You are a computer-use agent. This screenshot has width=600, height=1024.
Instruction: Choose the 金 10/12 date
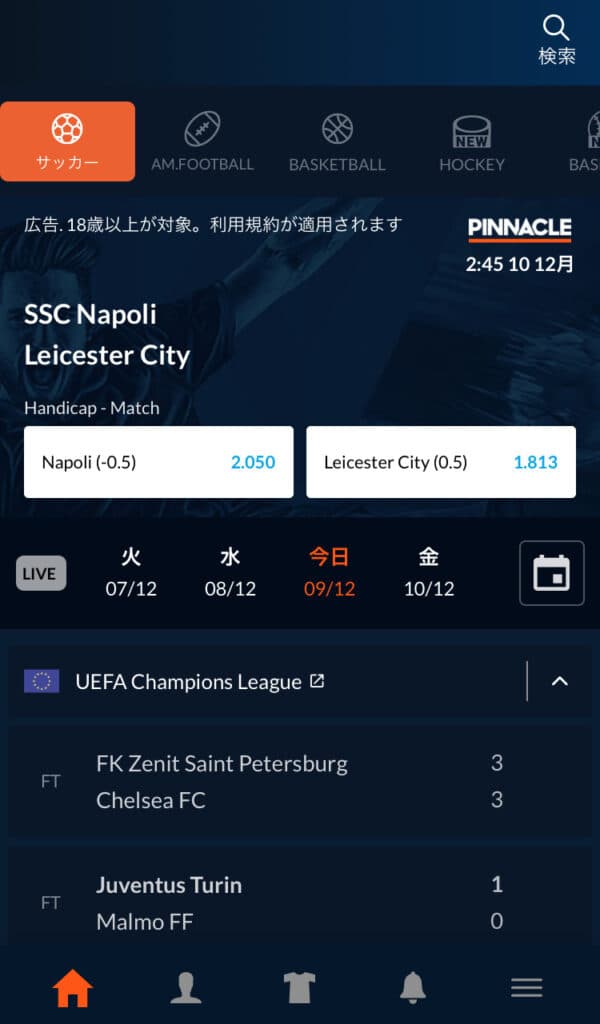click(429, 573)
